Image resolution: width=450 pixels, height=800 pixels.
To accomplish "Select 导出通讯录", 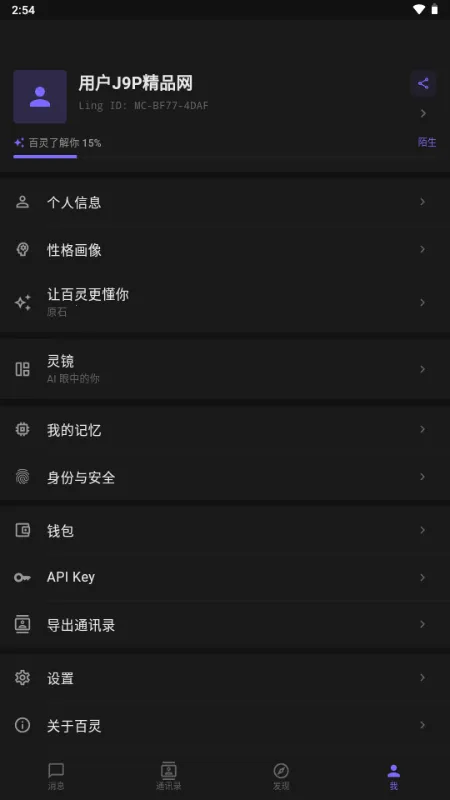I will click(x=225, y=625).
